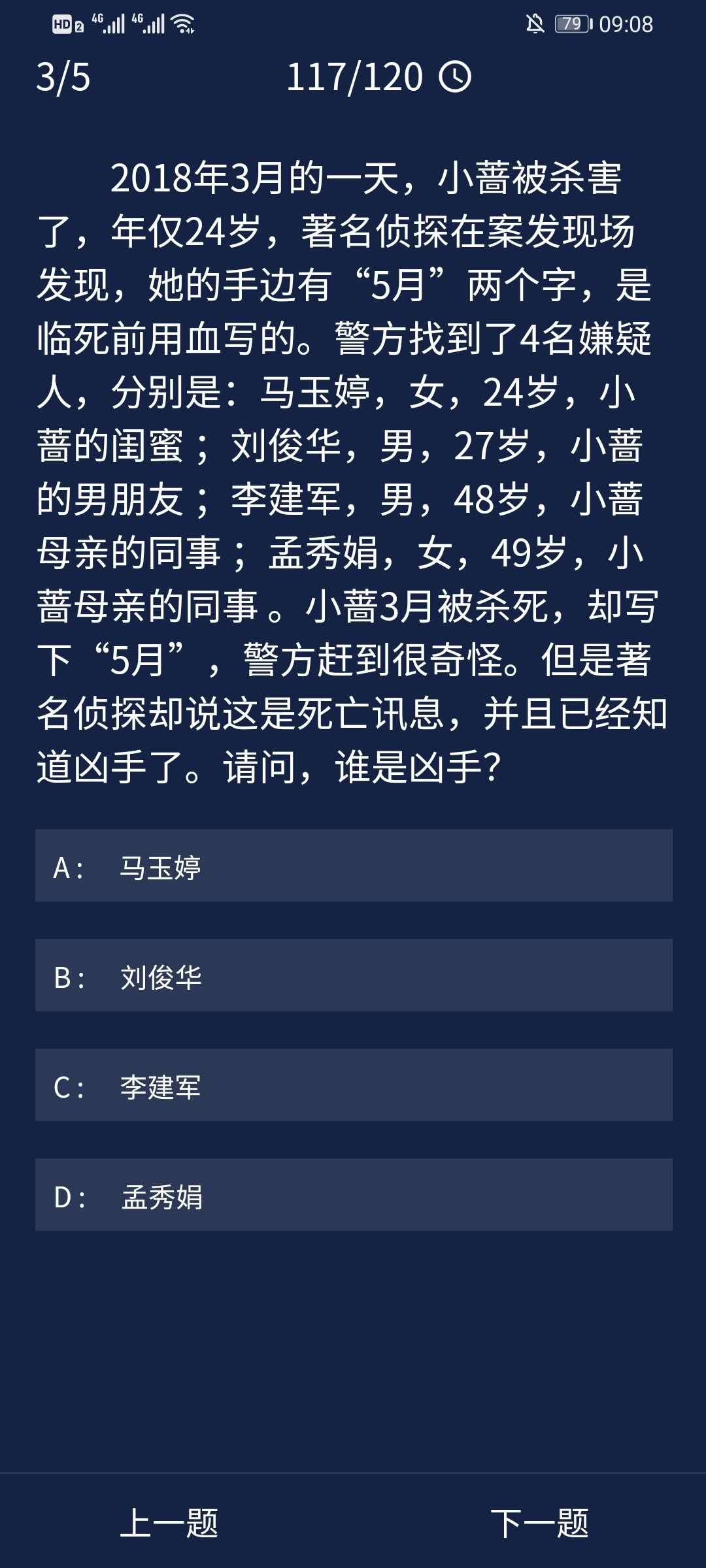
Task: Tap answer D: 孟秀娟
Action: [x=353, y=1196]
